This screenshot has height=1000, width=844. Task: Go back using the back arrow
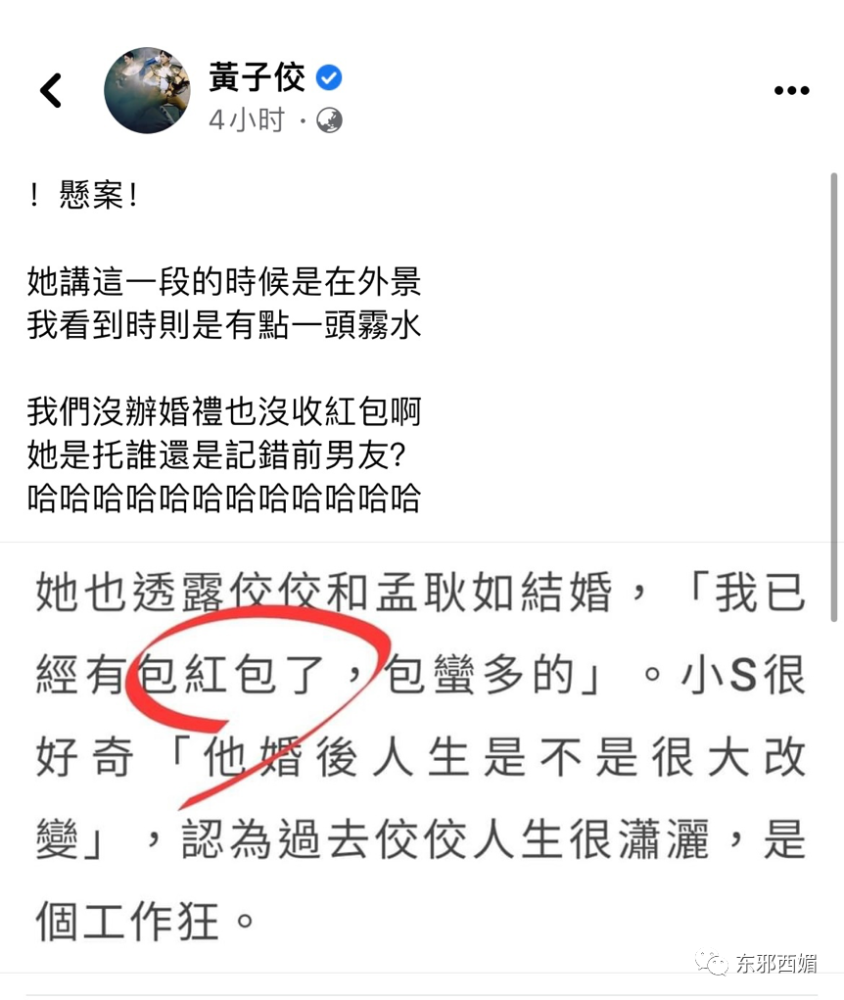[51, 91]
